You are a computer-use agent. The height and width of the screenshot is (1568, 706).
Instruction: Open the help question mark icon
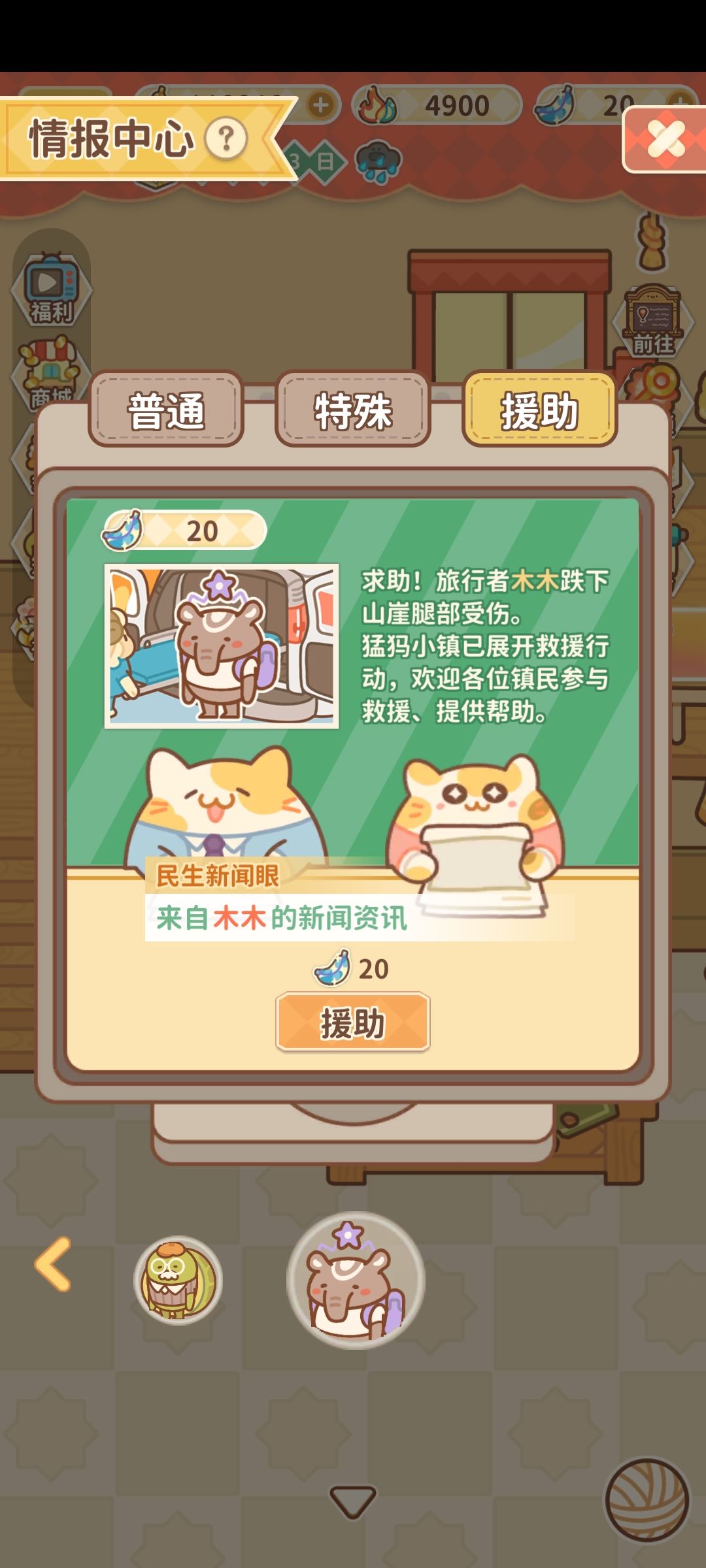coord(226,139)
